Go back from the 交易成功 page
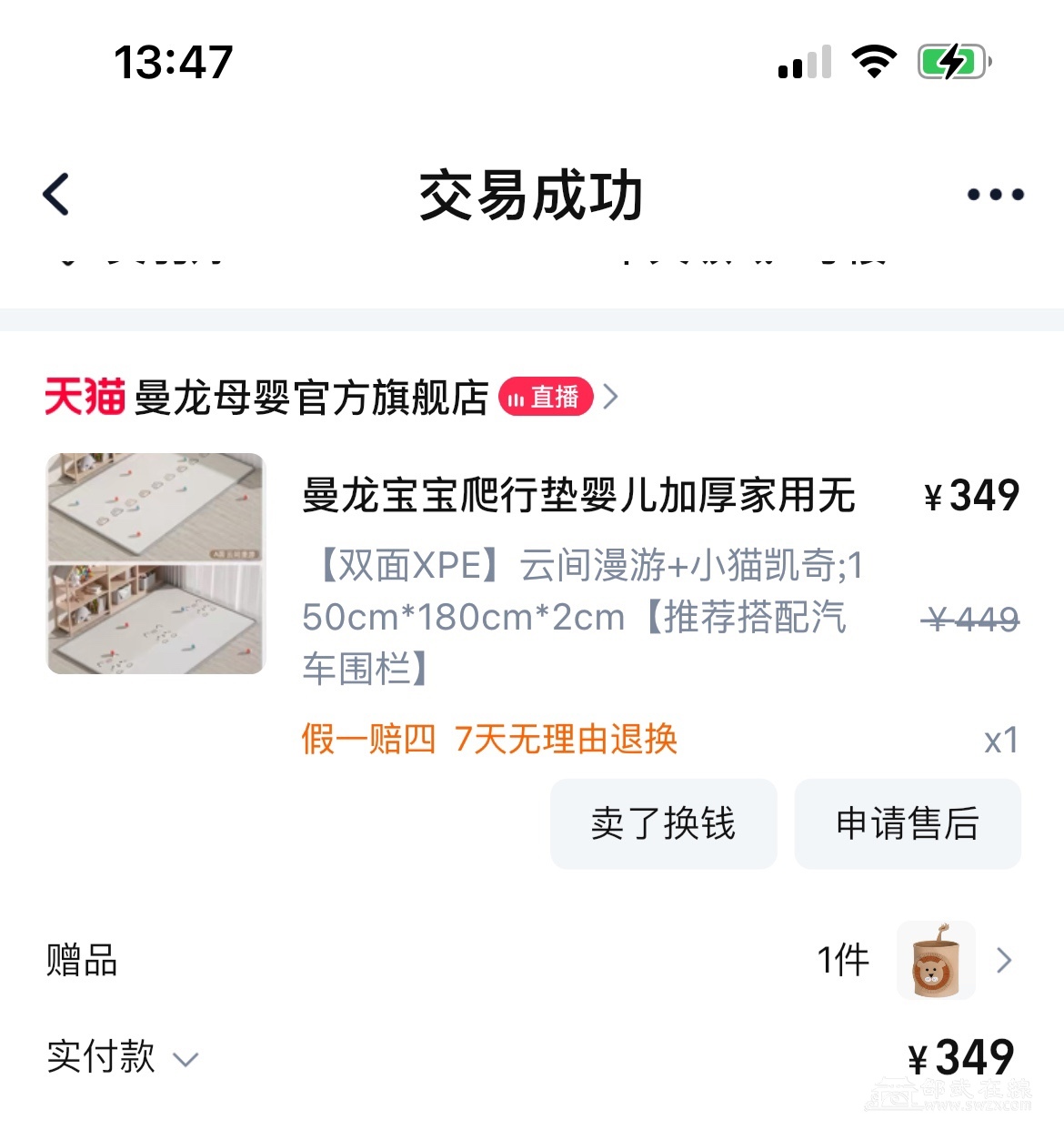Screen dimensions: 1064x1130 [56, 195]
